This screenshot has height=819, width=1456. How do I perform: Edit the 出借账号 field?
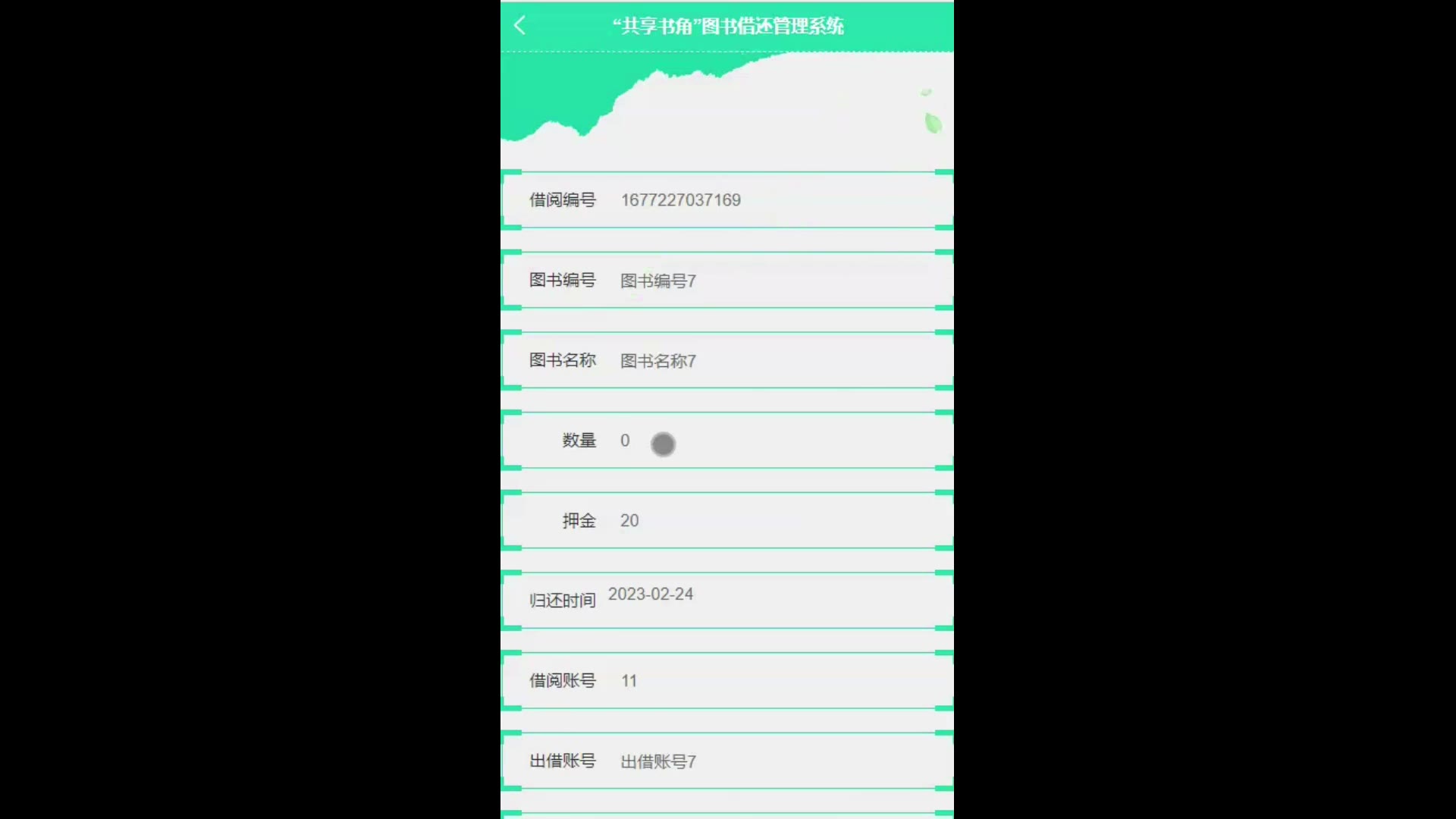point(773,761)
